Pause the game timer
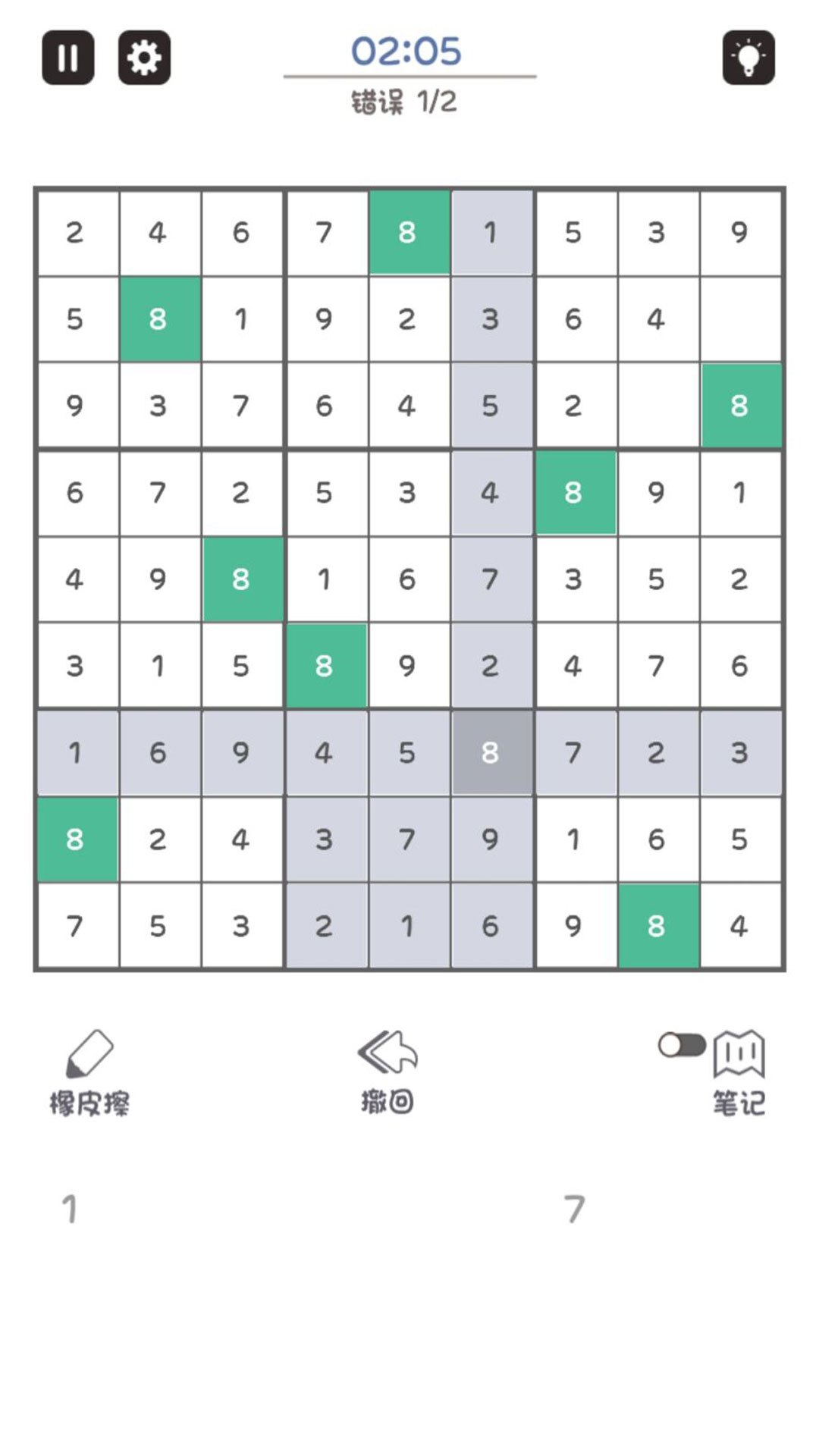The width and height of the screenshot is (819, 1456). (x=69, y=58)
